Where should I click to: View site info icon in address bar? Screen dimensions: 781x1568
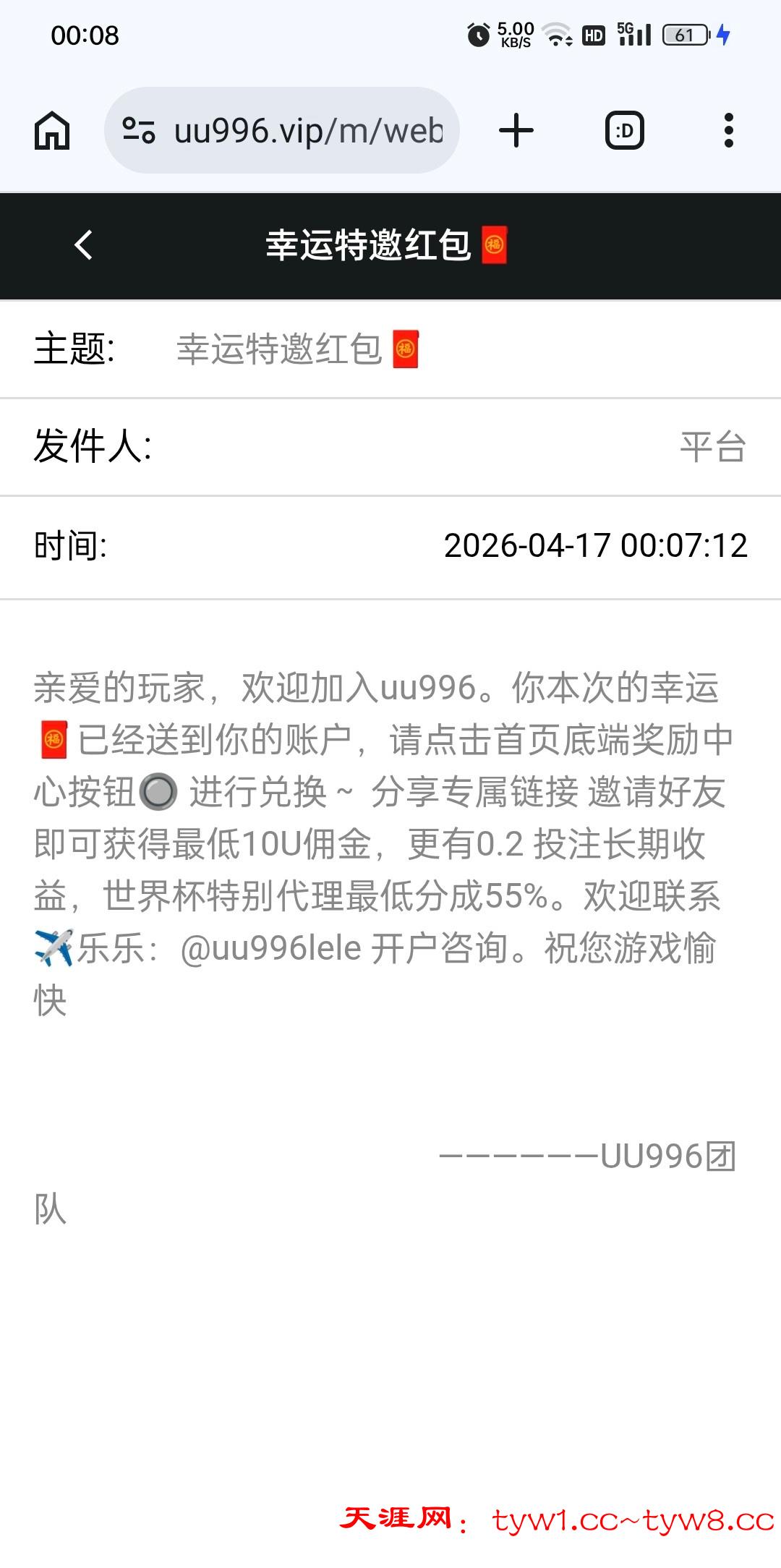coord(139,131)
